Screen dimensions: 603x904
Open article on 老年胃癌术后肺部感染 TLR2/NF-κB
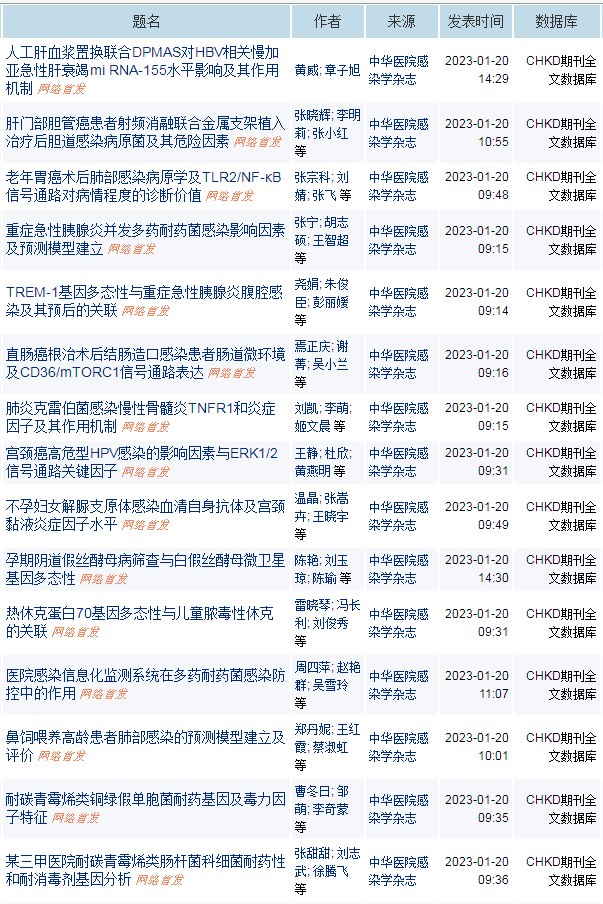click(143, 177)
